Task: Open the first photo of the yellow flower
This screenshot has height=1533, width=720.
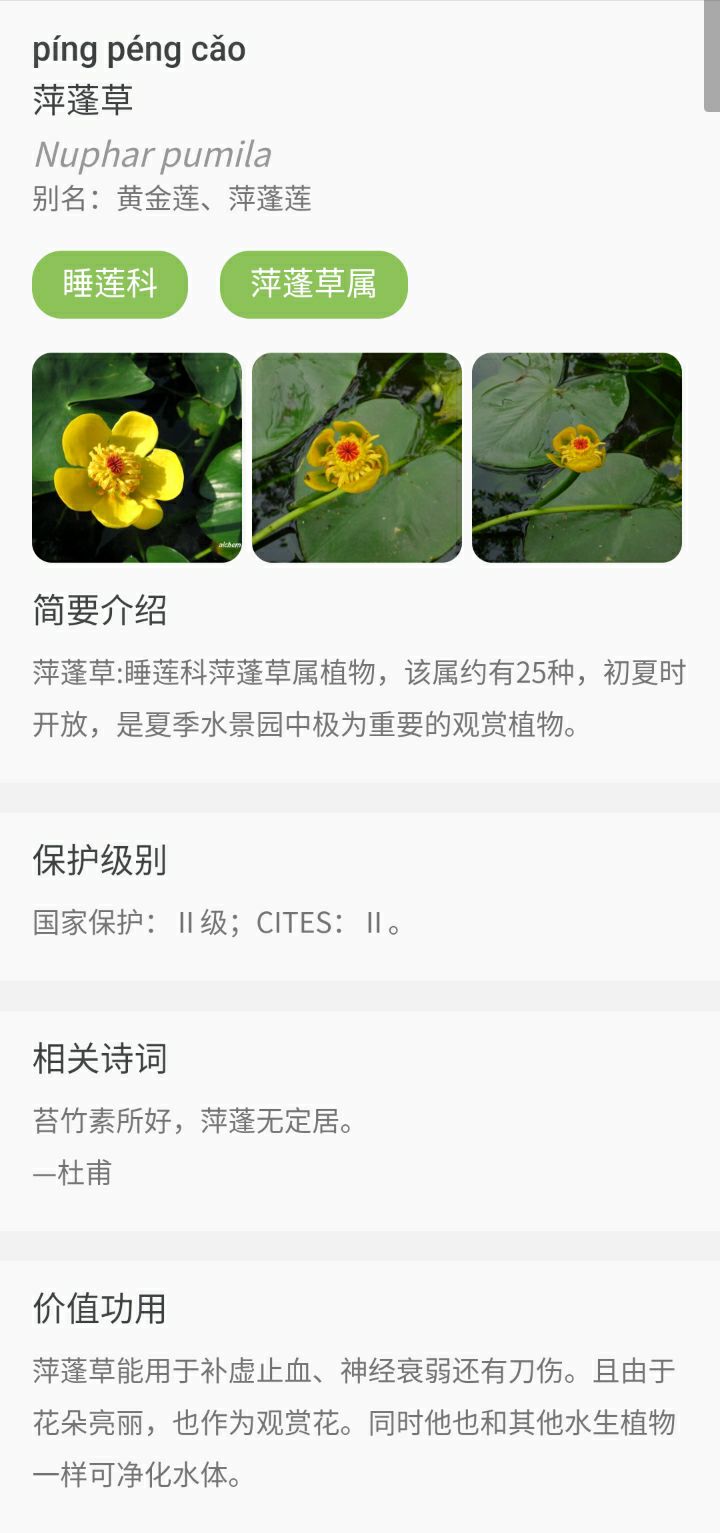Action: click(137, 458)
